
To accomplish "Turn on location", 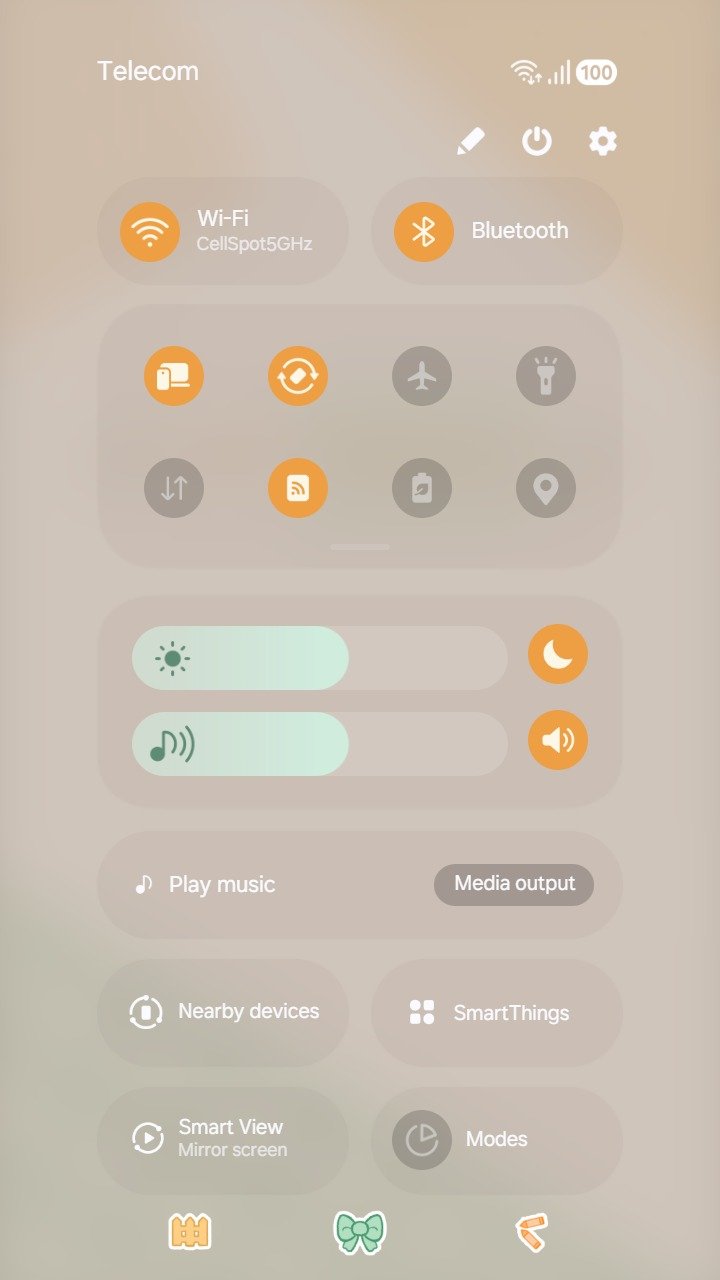I will [x=546, y=488].
